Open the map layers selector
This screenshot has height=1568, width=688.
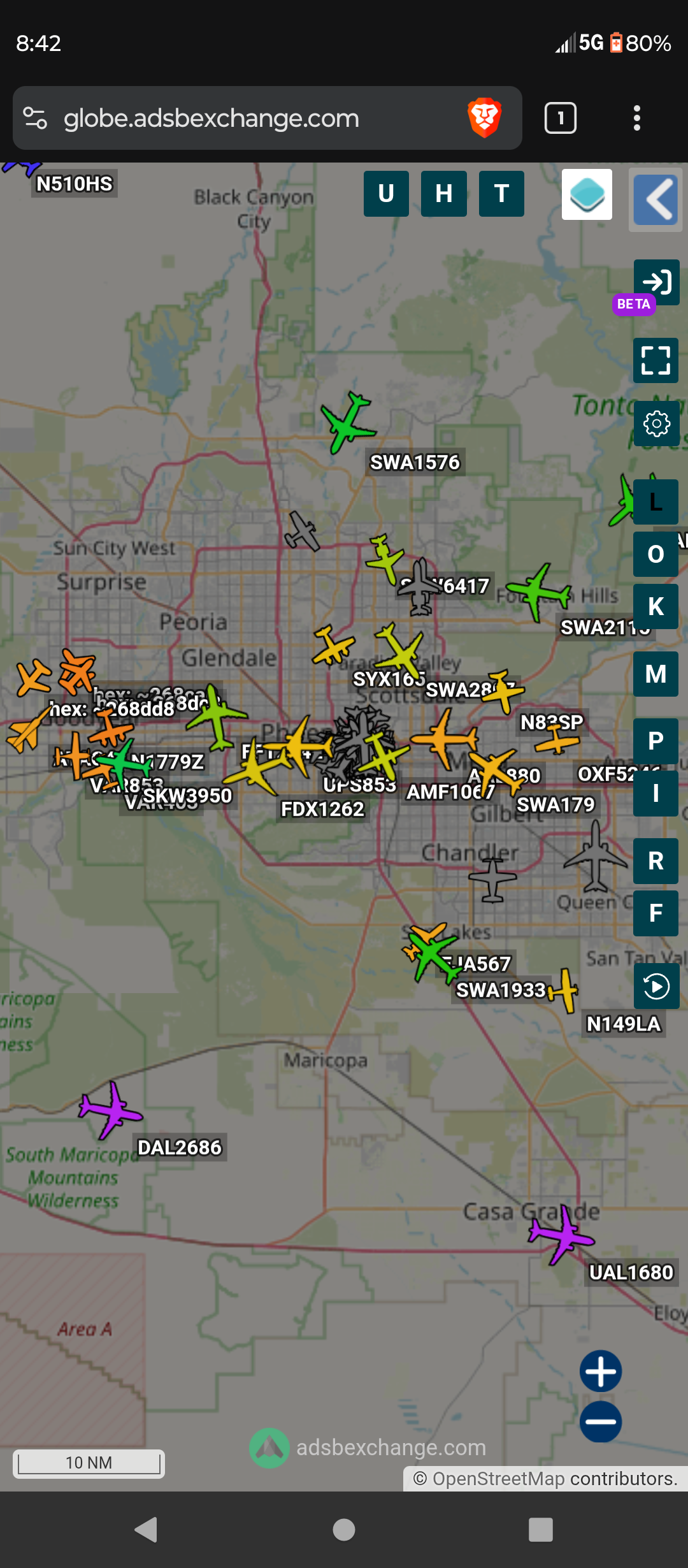coord(587,194)
